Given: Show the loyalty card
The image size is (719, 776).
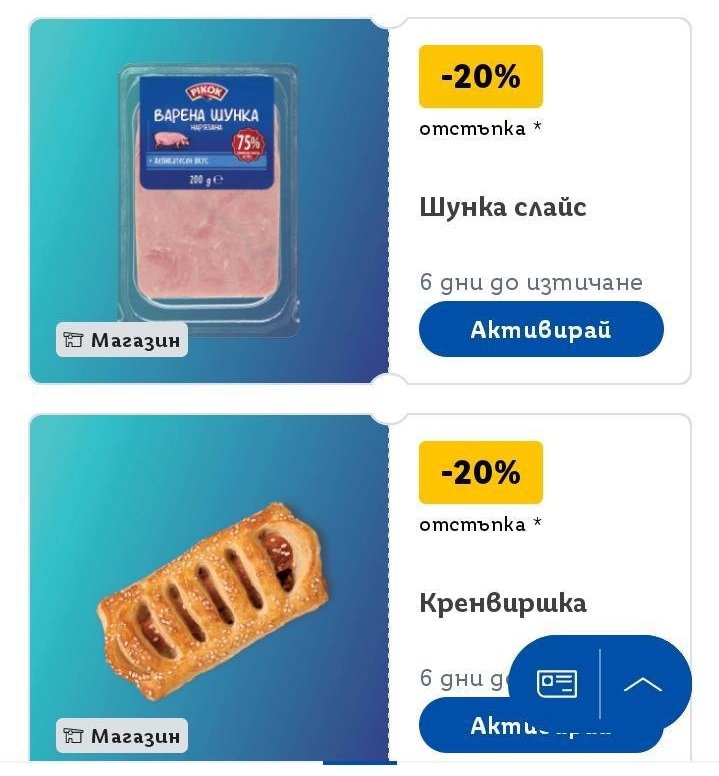Looking at the screenshot, I should click(x=557, y=684).
